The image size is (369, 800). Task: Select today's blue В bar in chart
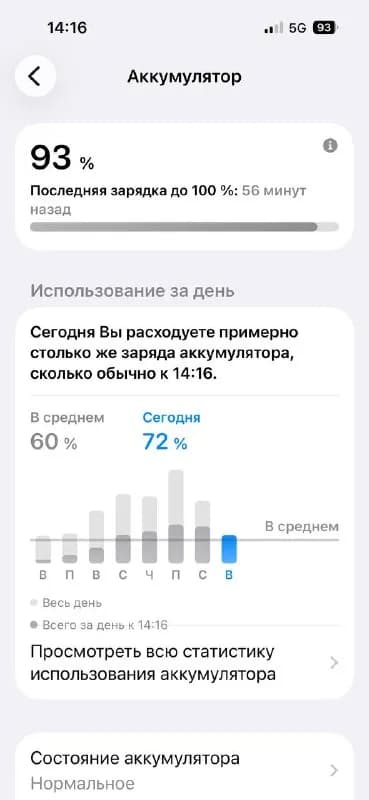coord(229,549)
